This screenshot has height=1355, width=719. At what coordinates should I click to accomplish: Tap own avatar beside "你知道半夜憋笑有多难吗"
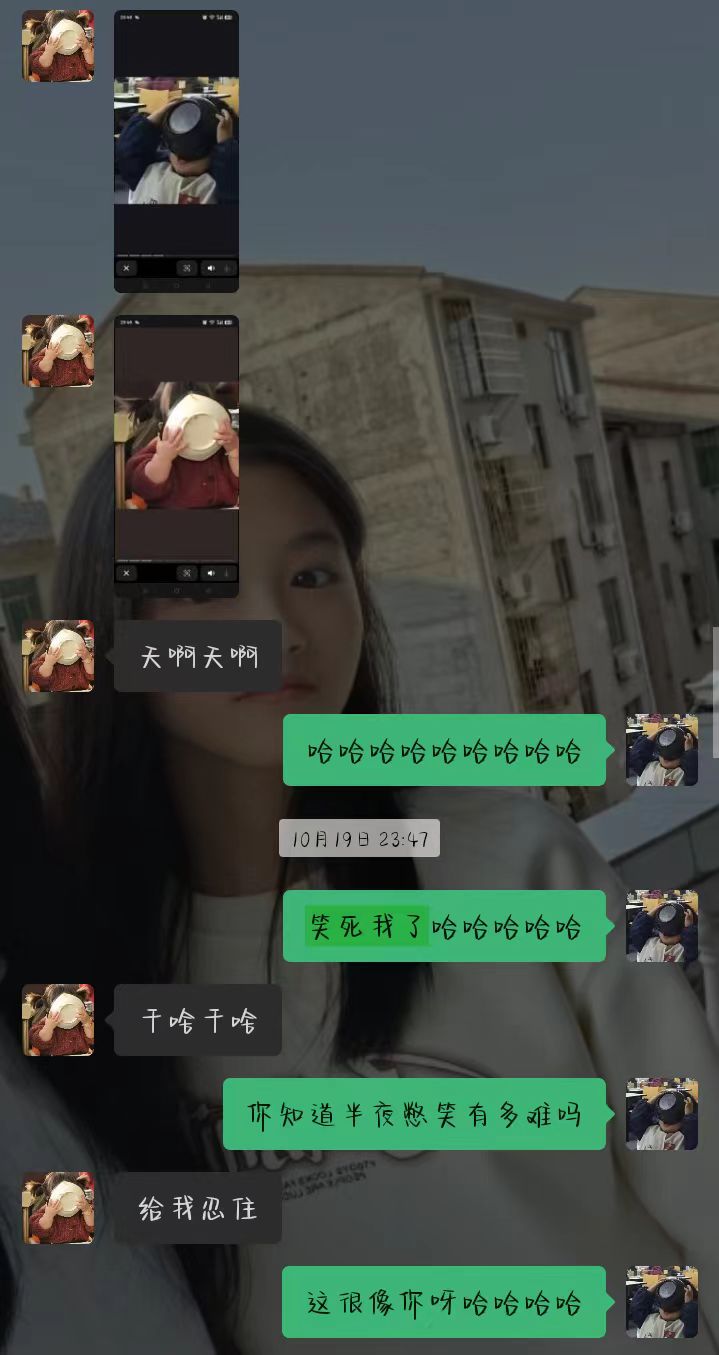coord(662,1114)
